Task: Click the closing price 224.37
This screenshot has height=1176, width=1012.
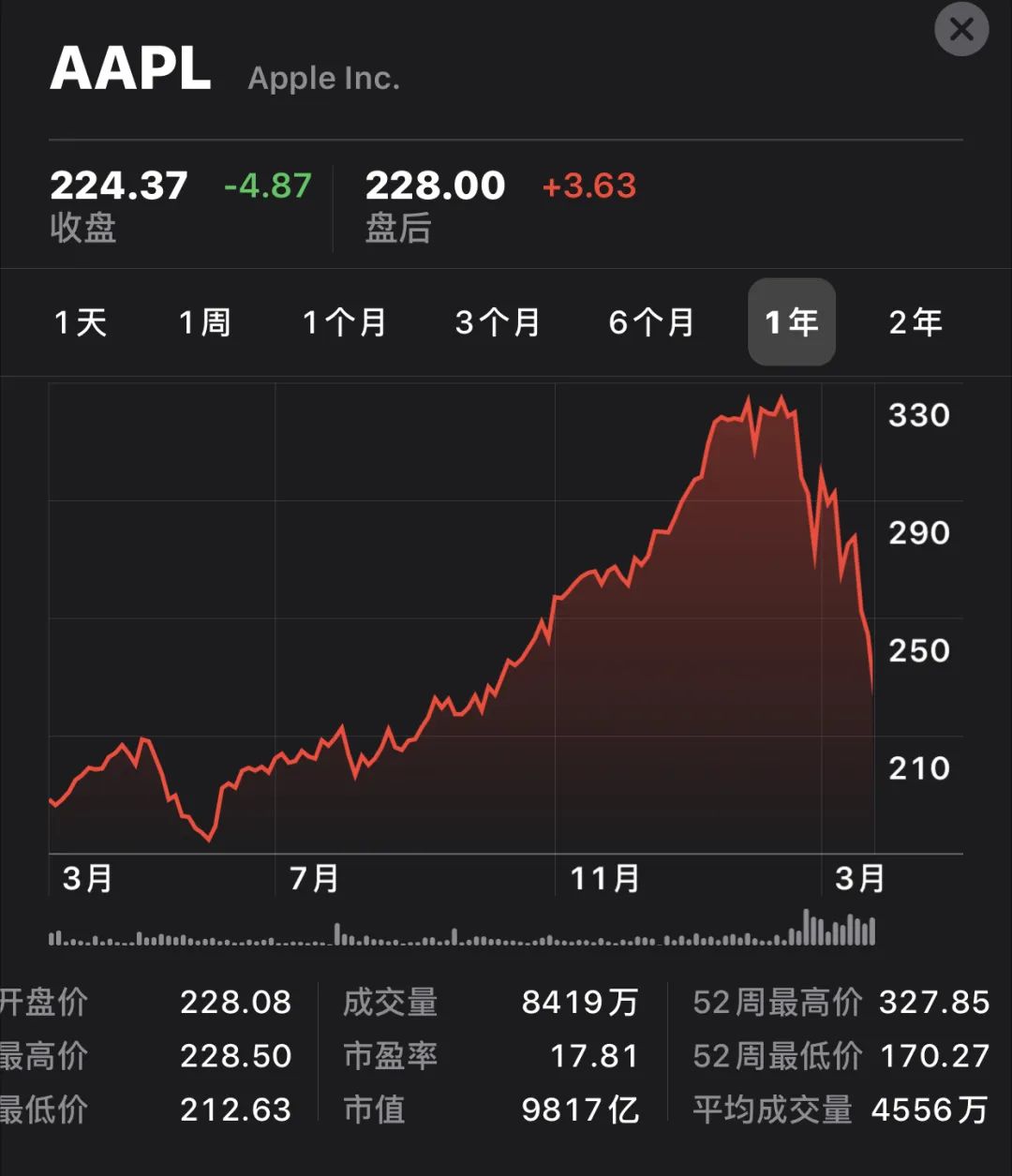Action: pos(119,186)
